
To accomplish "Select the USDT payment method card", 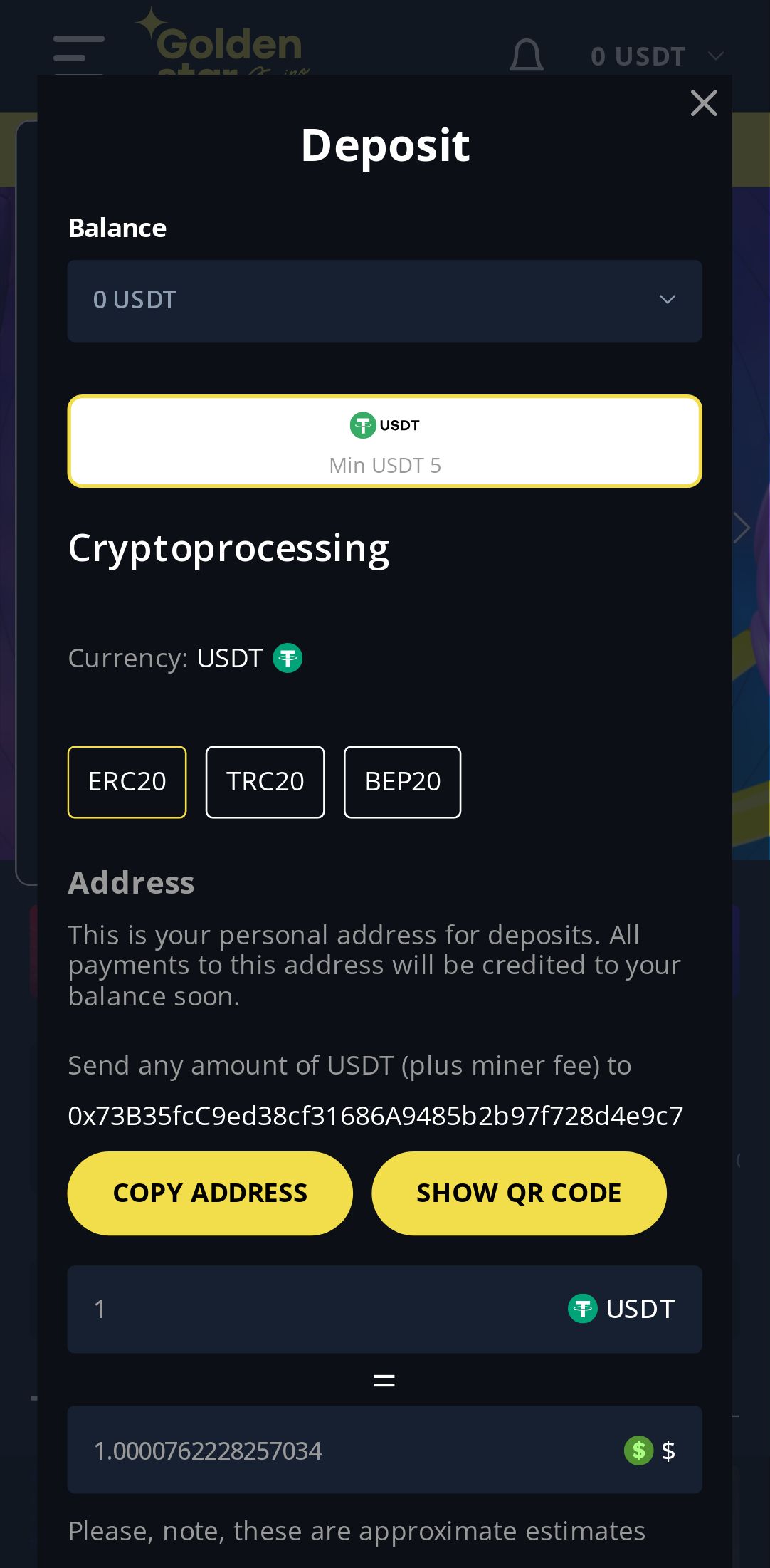I will (x=384, y=441).
